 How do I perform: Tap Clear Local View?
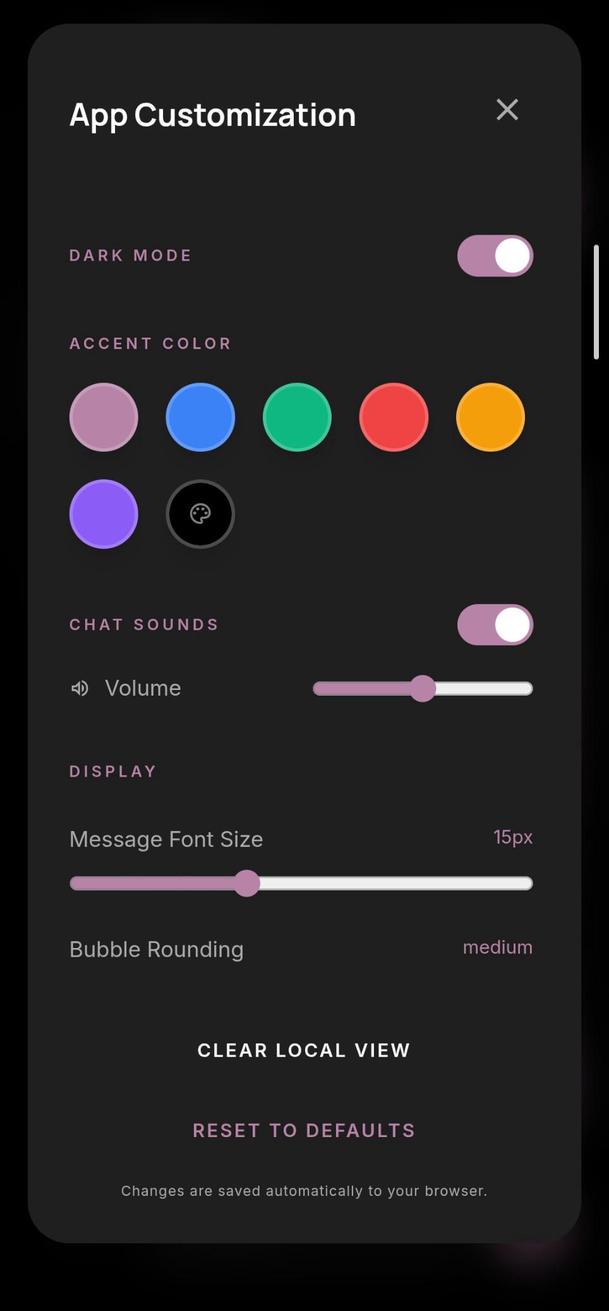[x=304, y=1050]
